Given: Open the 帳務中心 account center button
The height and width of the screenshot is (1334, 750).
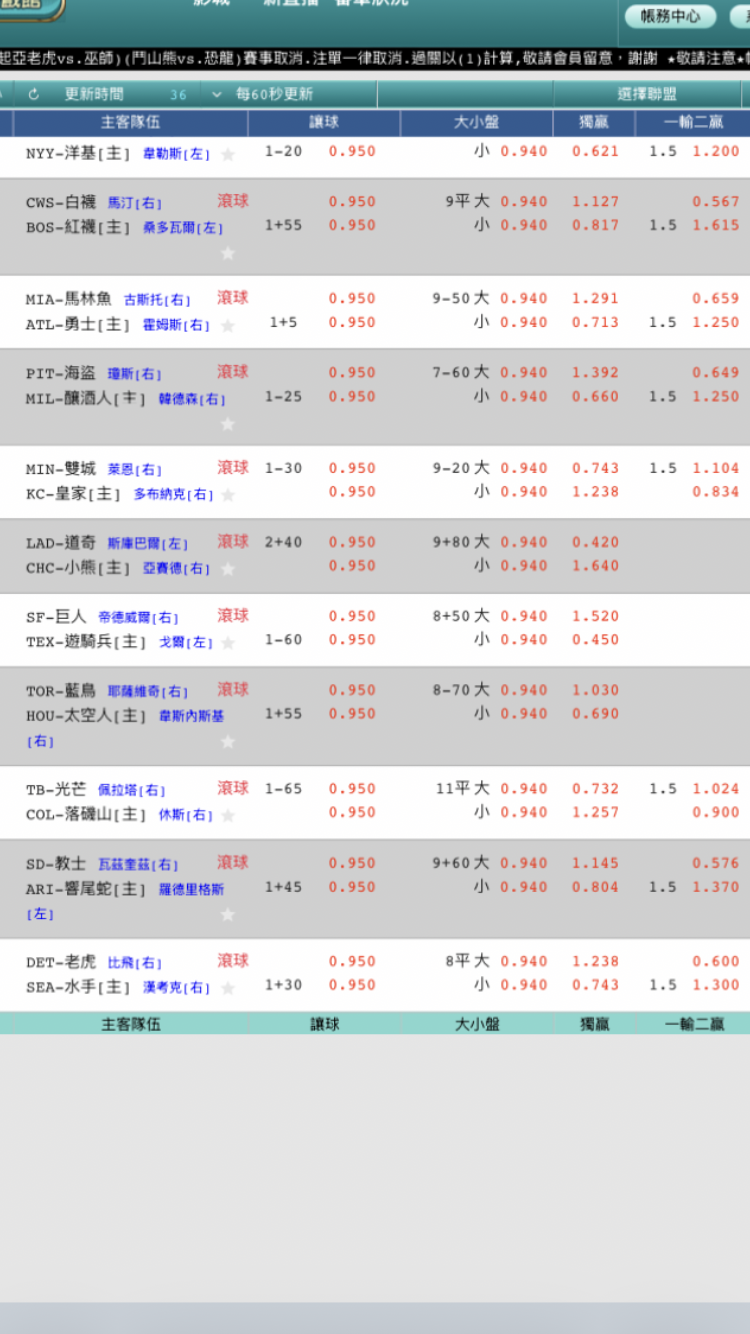Looking at the screenshot, I should (670, 16).
